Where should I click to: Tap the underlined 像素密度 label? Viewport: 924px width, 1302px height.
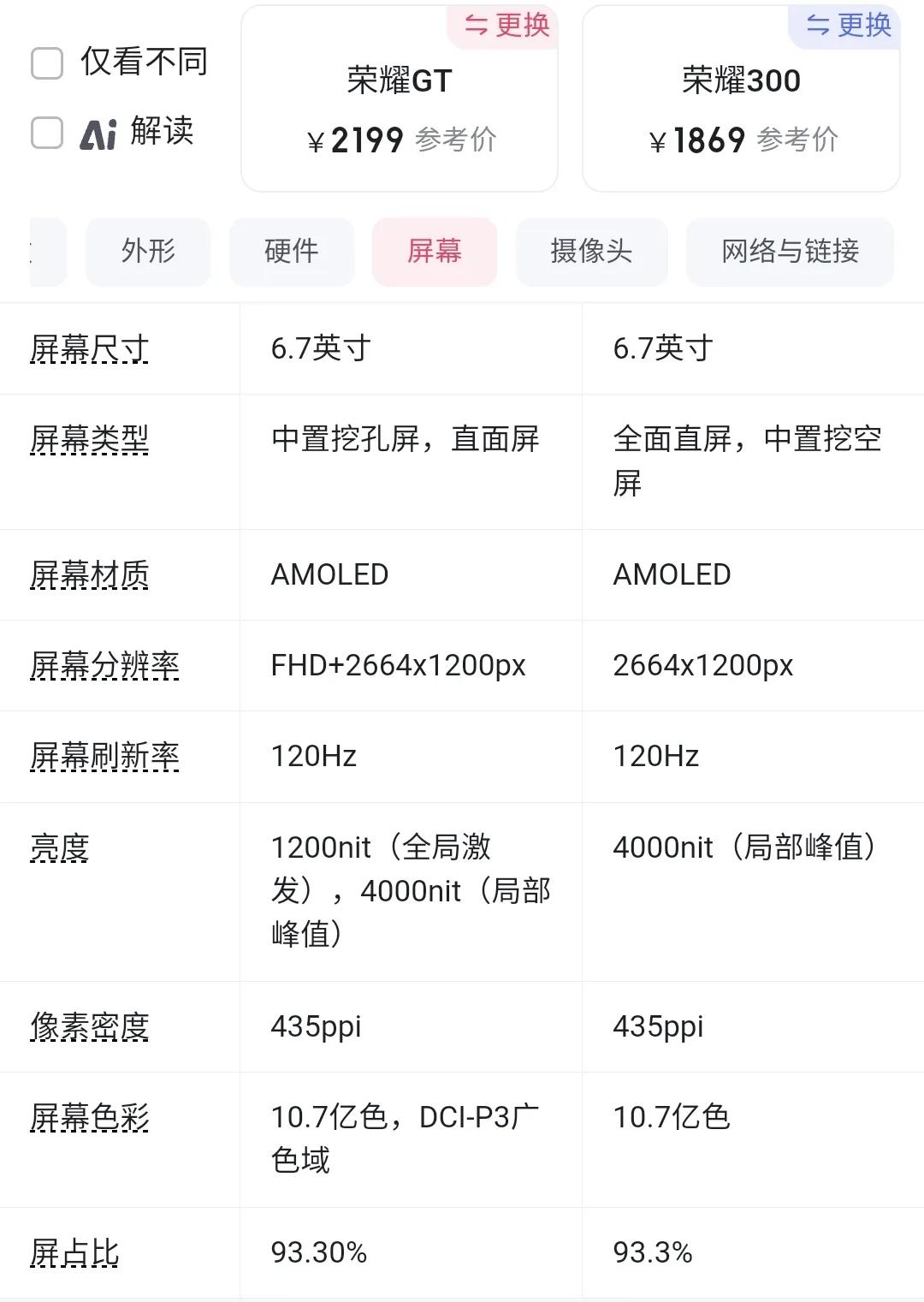pyautogui.click(x=89, y=1026)
